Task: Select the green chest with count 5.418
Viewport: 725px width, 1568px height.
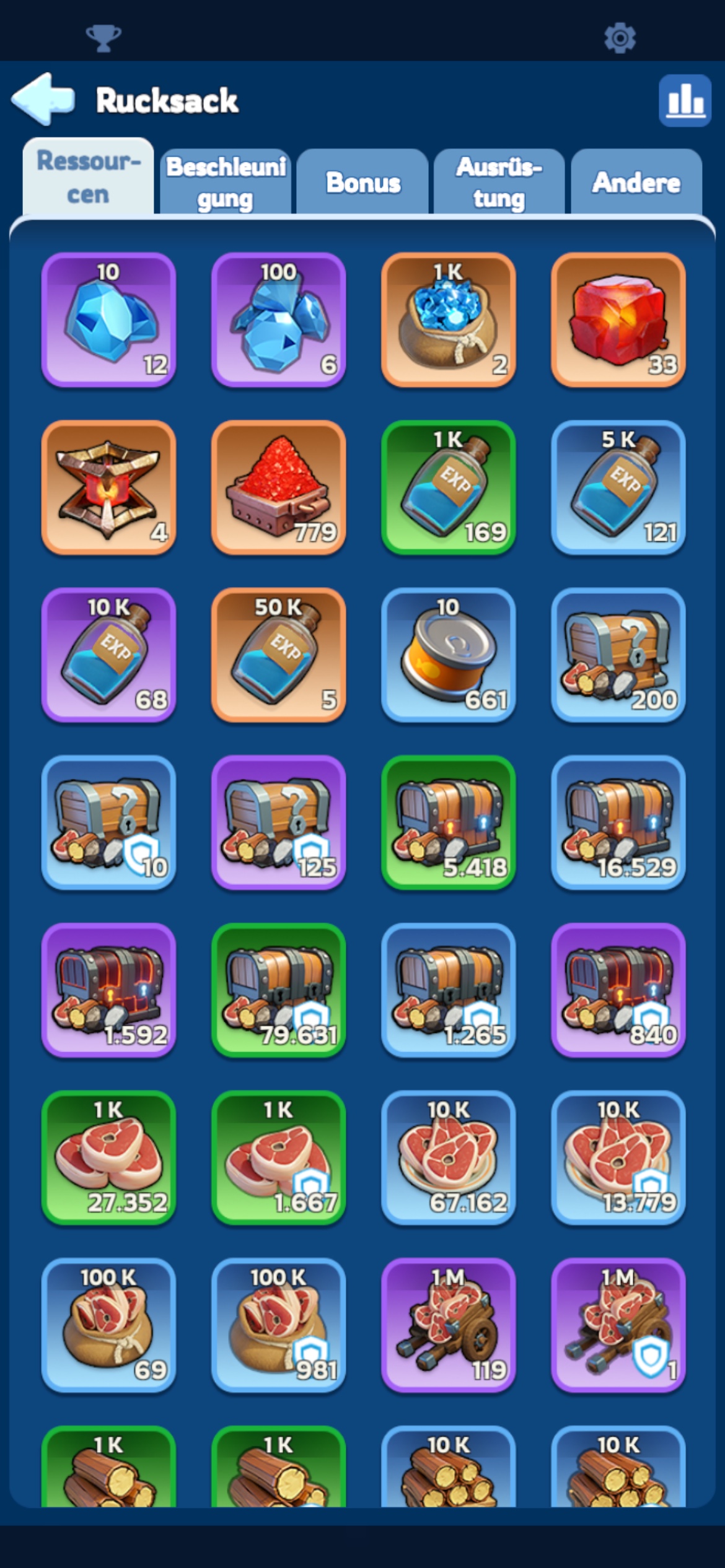Action: [449, 822]
